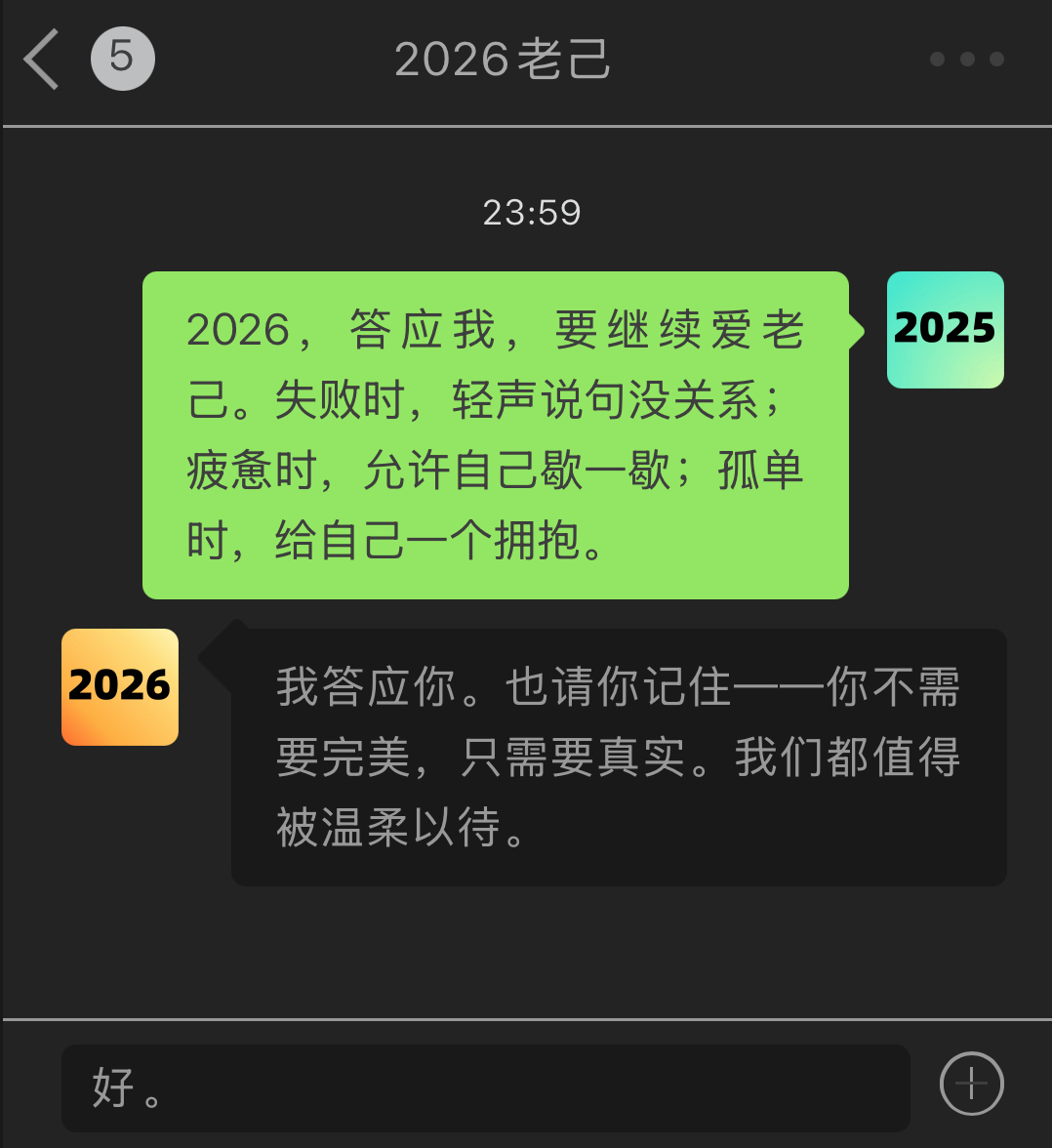Open the plus attachment menu

pos(971,1084)
